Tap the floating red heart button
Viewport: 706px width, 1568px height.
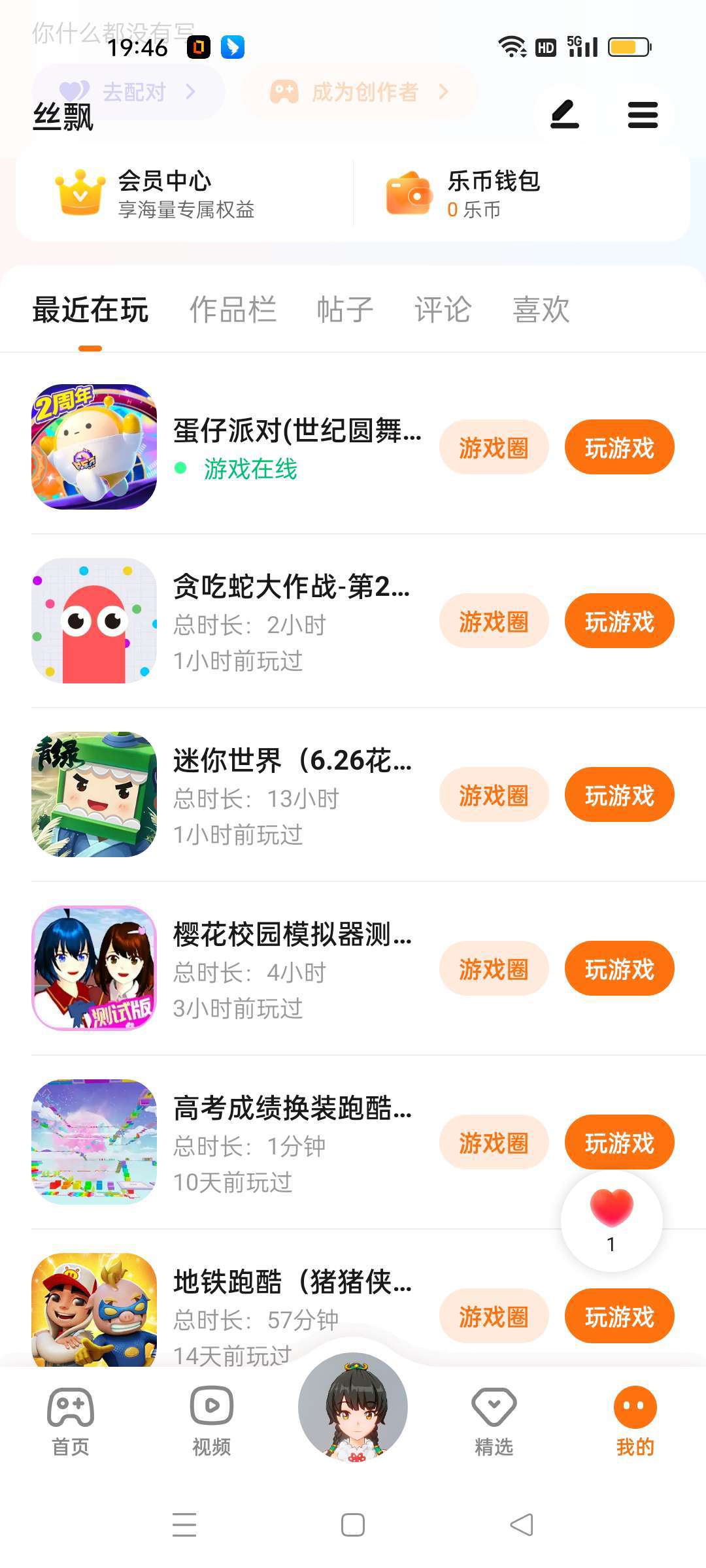click(x=611, y=1219)
